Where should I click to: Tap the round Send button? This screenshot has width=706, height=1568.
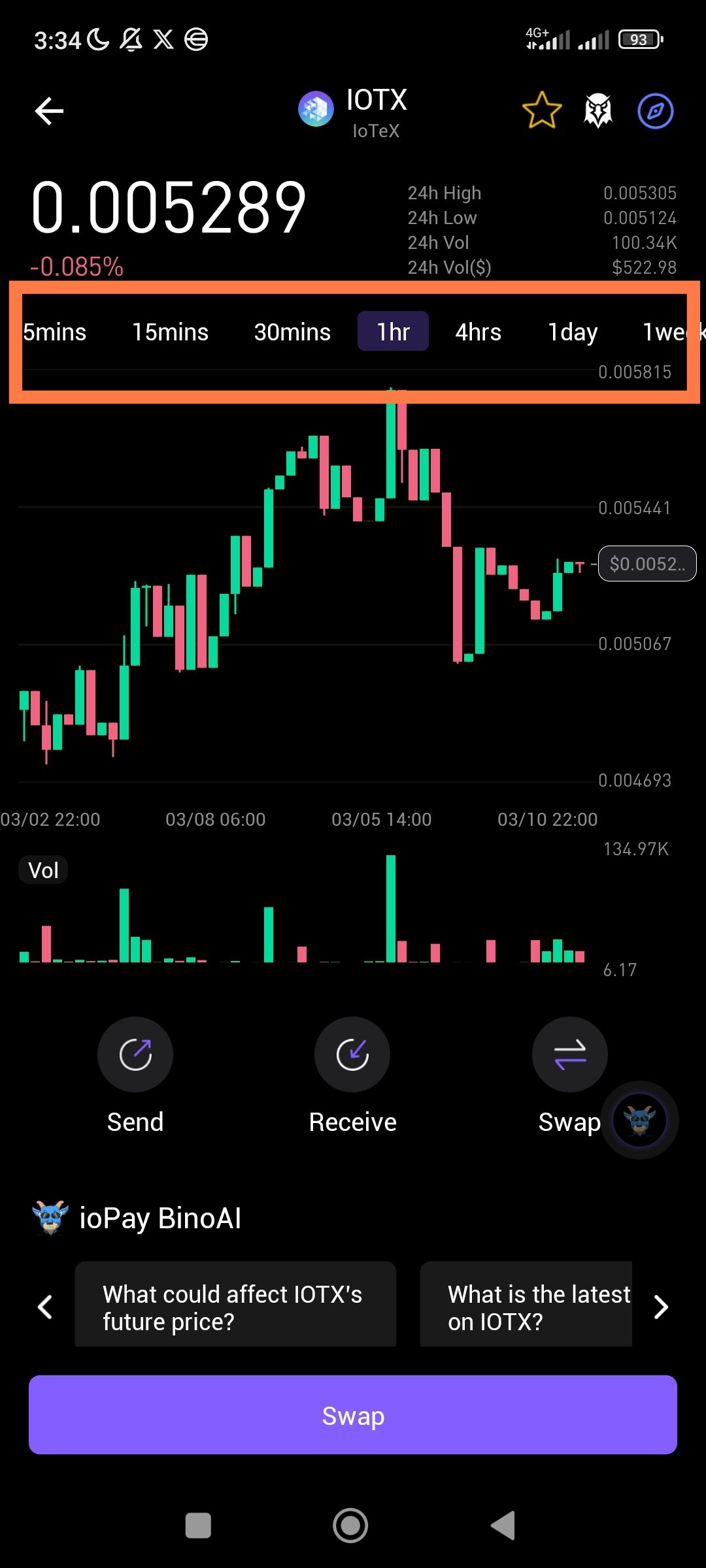click(135, 1054)
